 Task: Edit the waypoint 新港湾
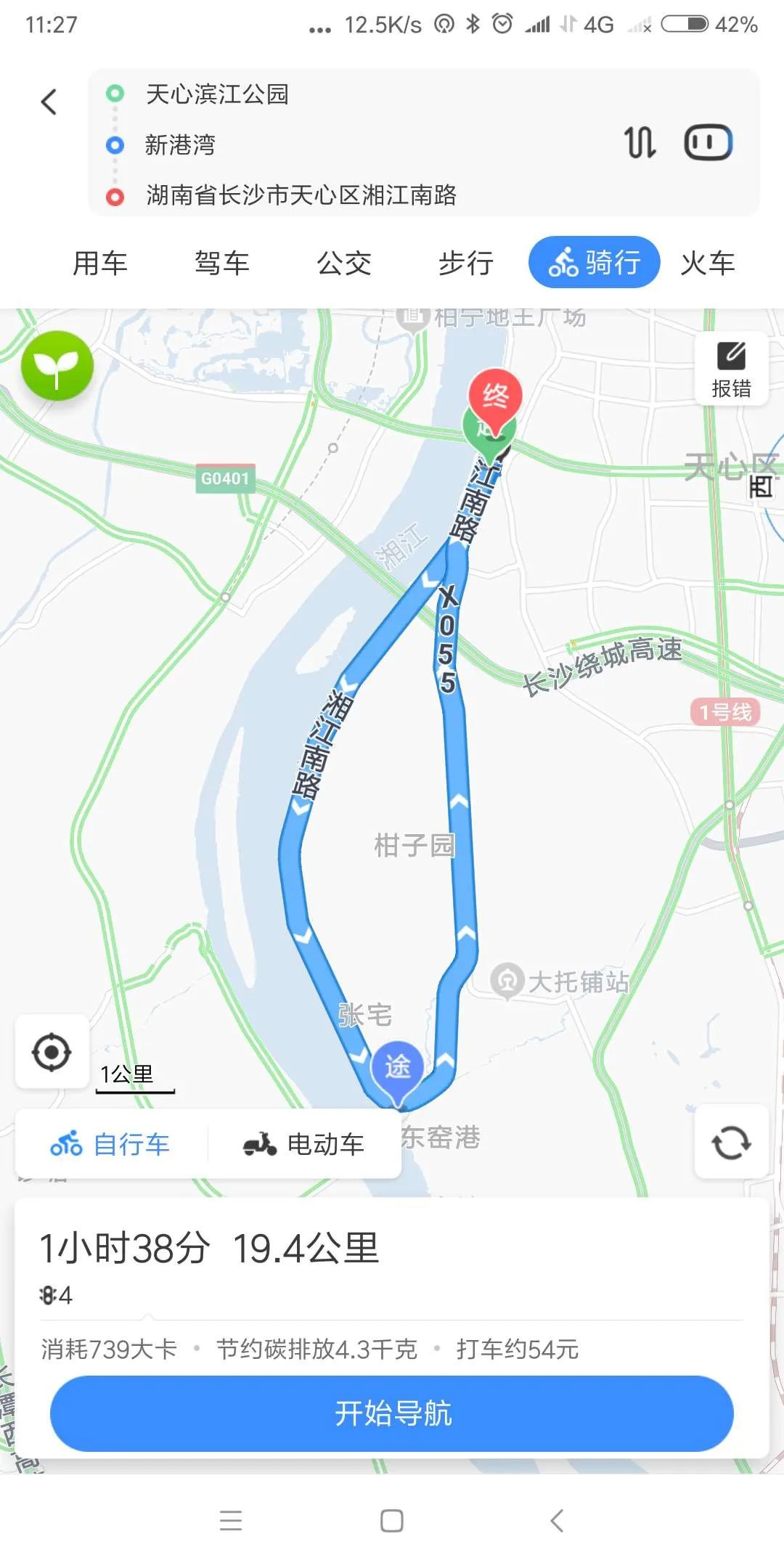tap(180, 144)
